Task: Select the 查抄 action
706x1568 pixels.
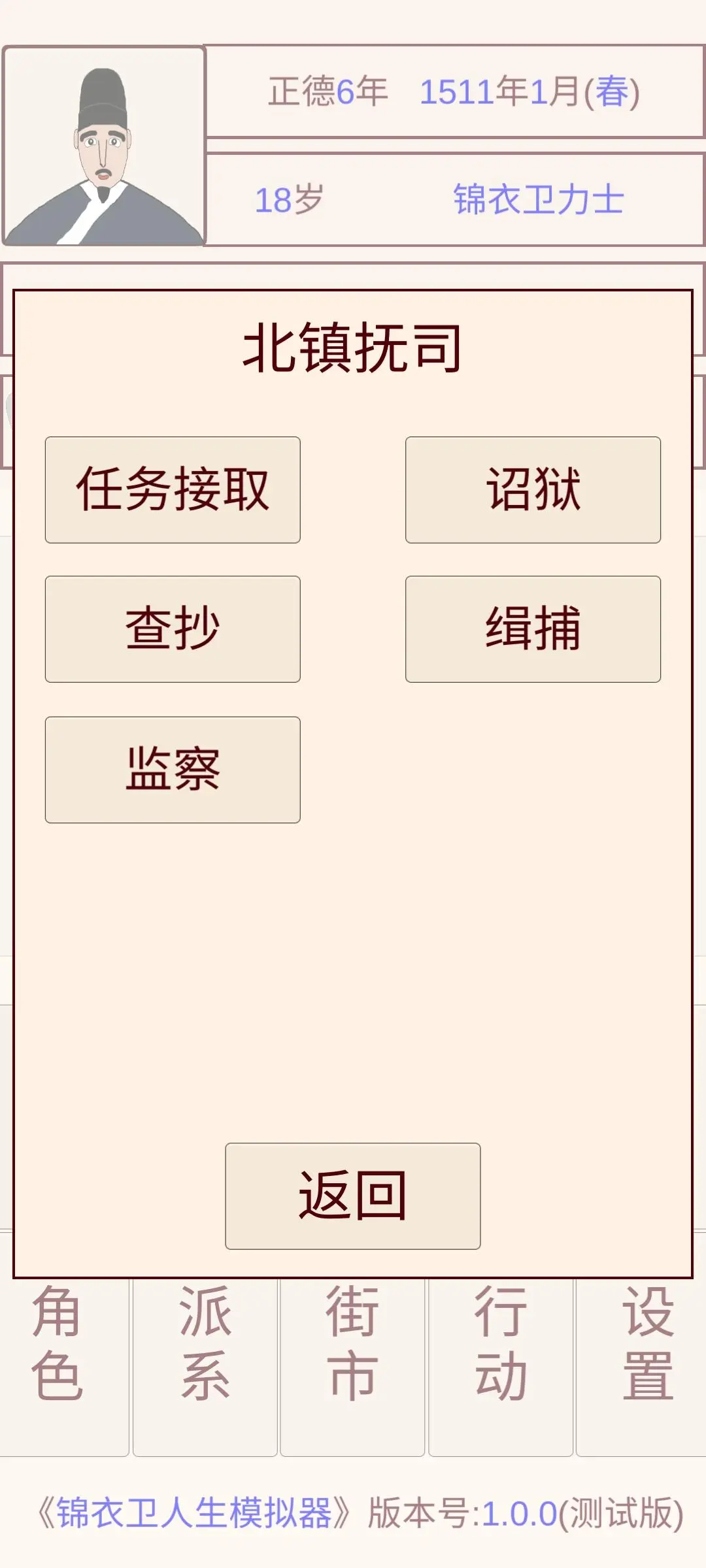Action: click(173, 629)
